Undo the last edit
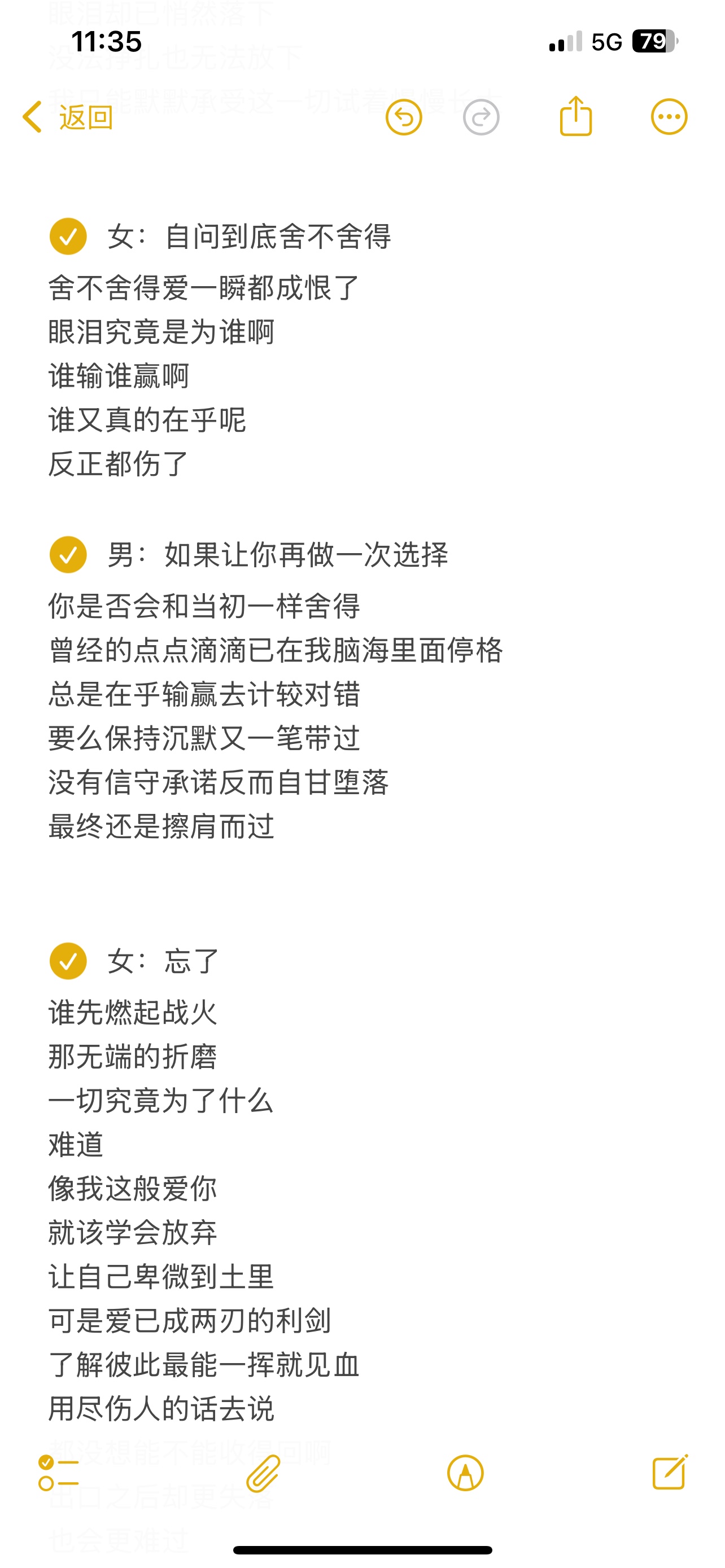This screenshot has height=1568, width=725. pos(404,117)
